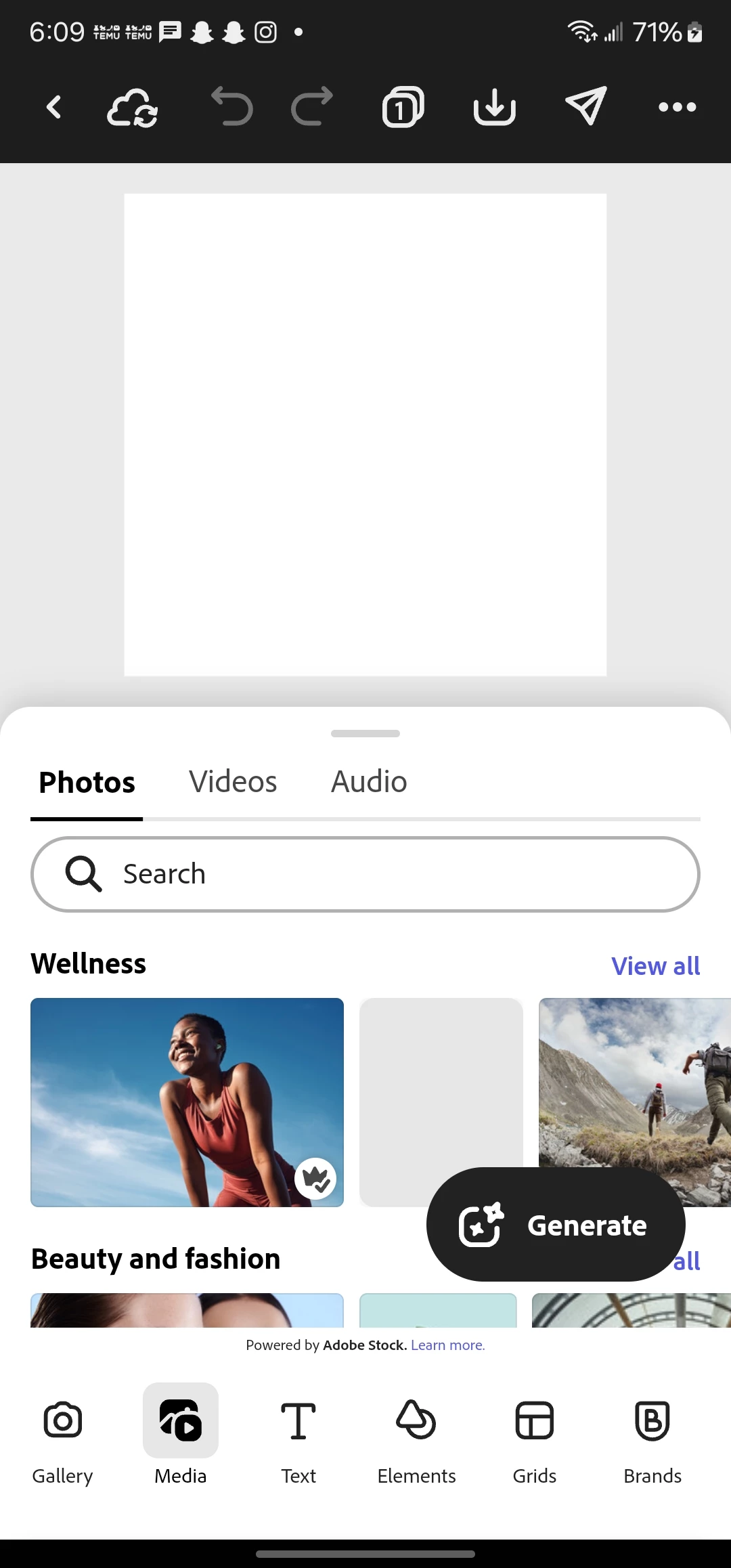The width and height of the screenshot is (731, 1568).
Task: Download the design
Action: click(x=494, y=107)
